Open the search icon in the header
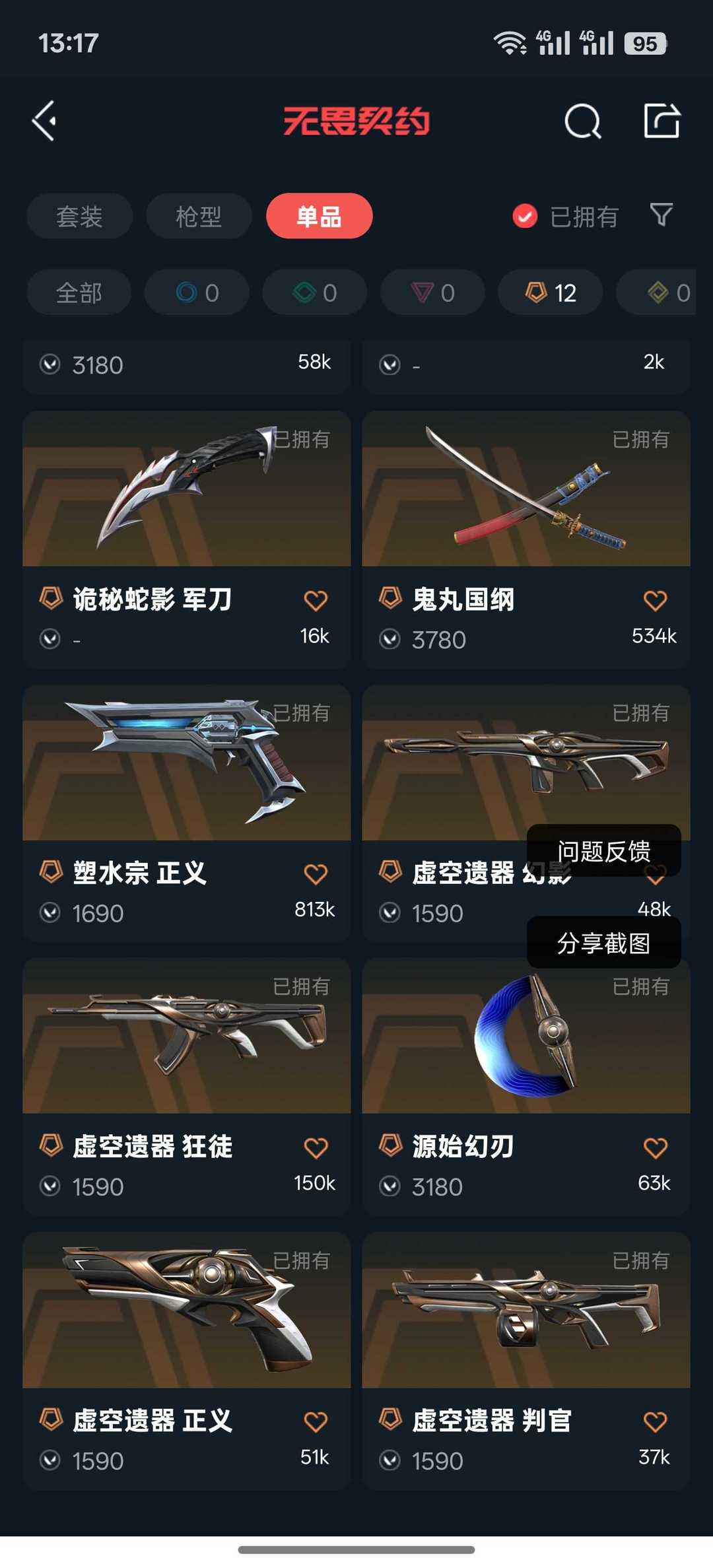Viewport: 713px width, 1568px height. coord(582,121)
